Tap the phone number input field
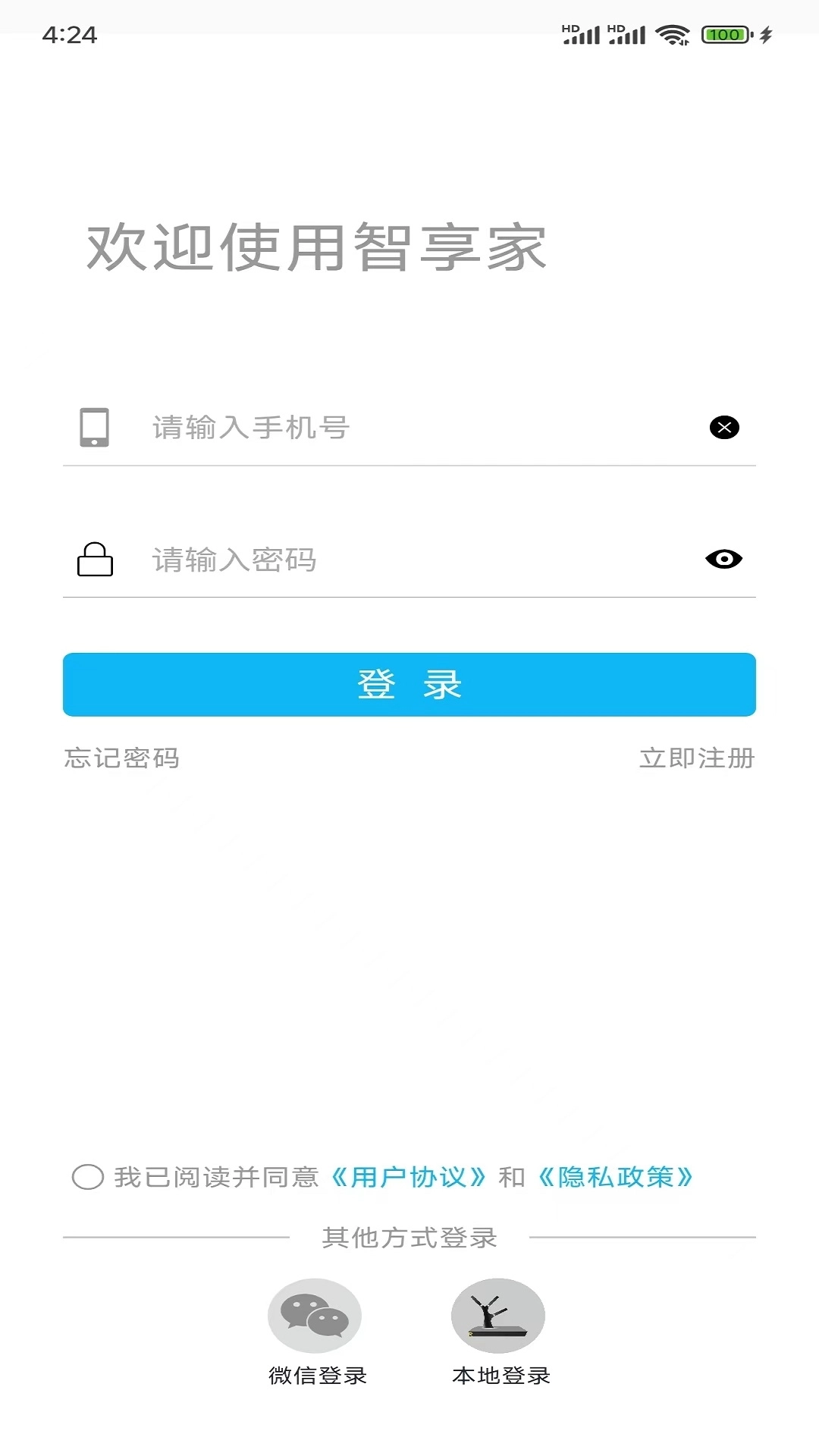The height and width of the screenshot is (1456, 819). click(409, 428)
